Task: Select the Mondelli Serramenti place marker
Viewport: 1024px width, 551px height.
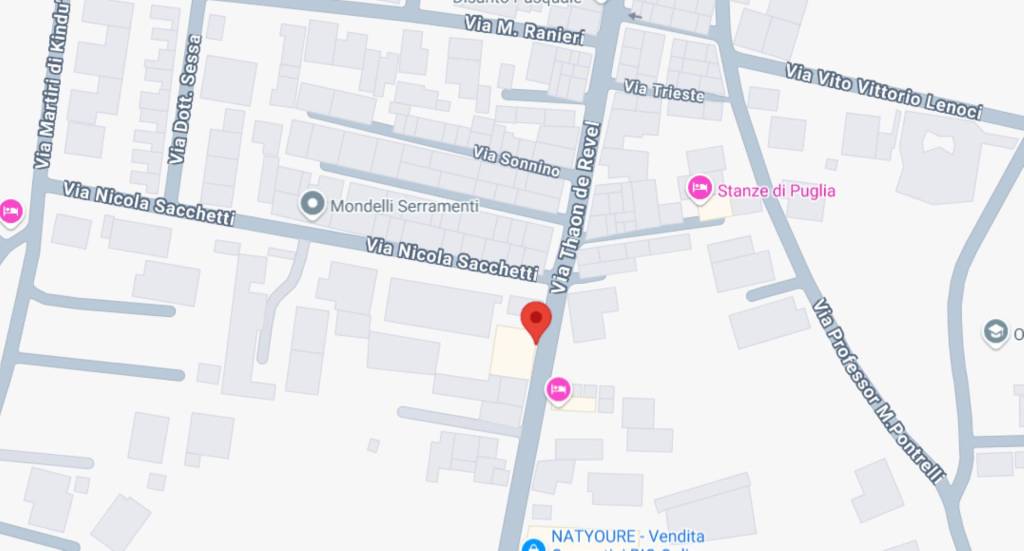Action: [312, 205]
